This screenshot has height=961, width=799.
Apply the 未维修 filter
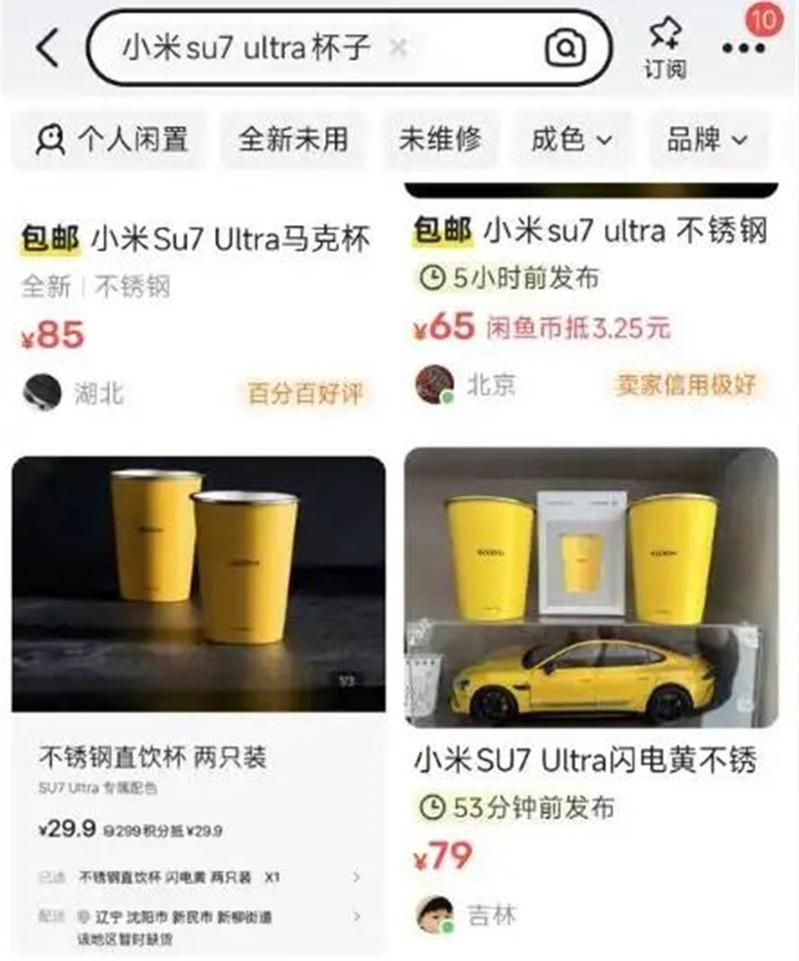coord(439,140)
